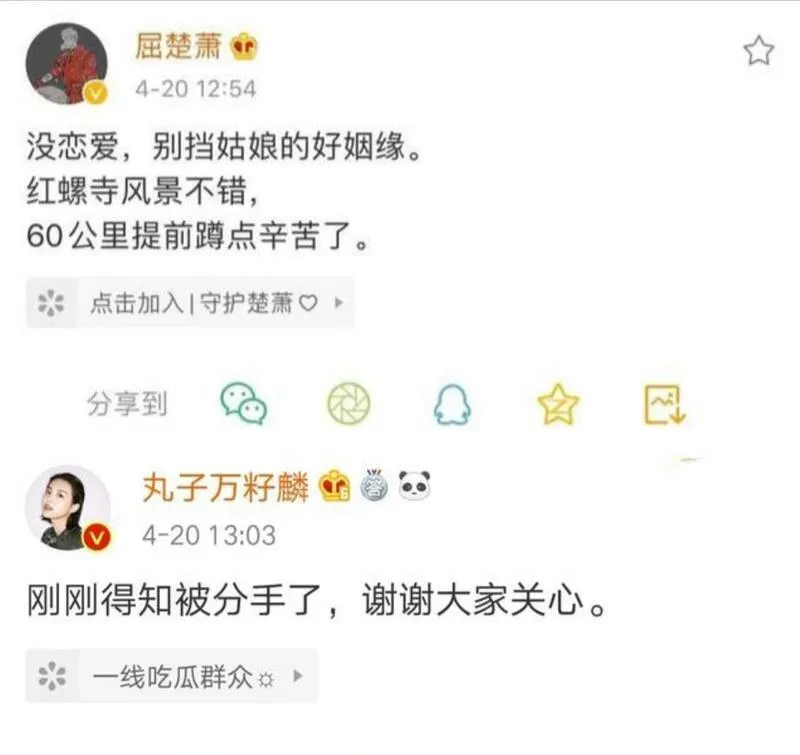Open 丸子万籽麟's username link

point(226,488)
